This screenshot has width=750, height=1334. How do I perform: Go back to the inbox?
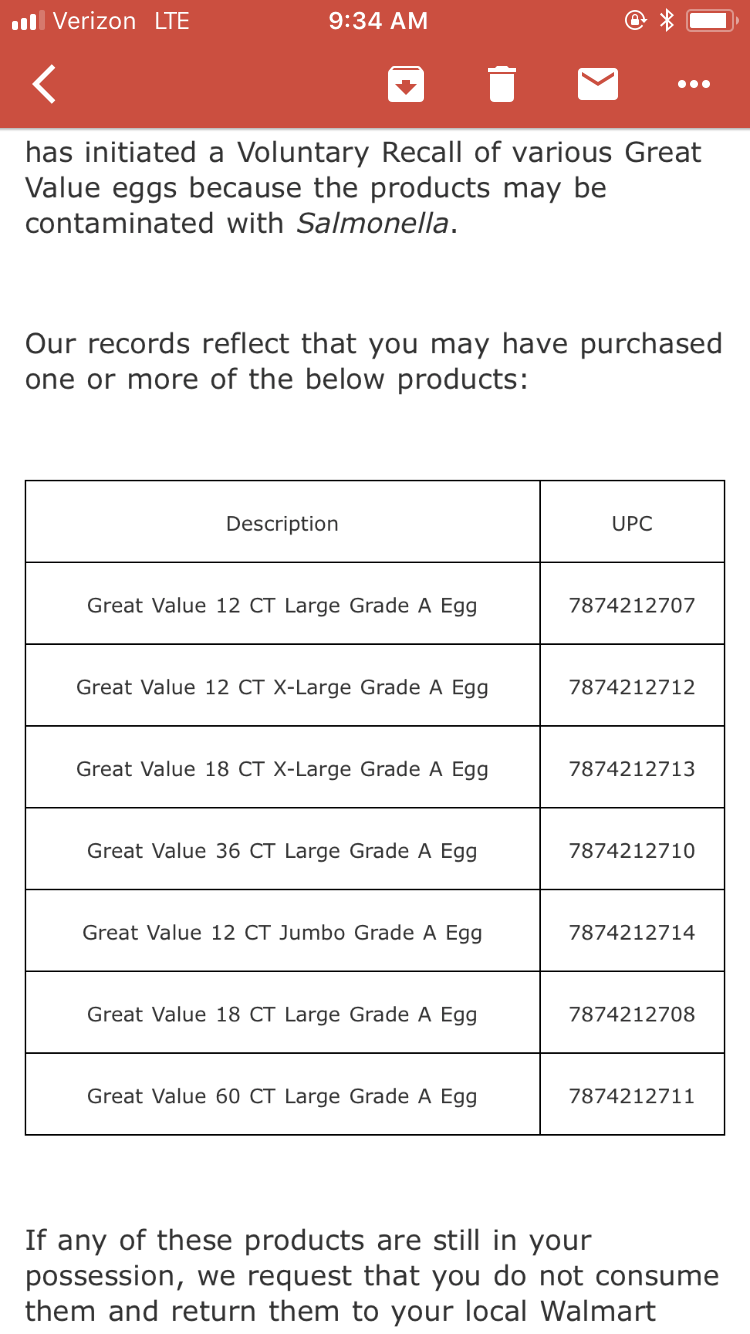tap(44, 85)
